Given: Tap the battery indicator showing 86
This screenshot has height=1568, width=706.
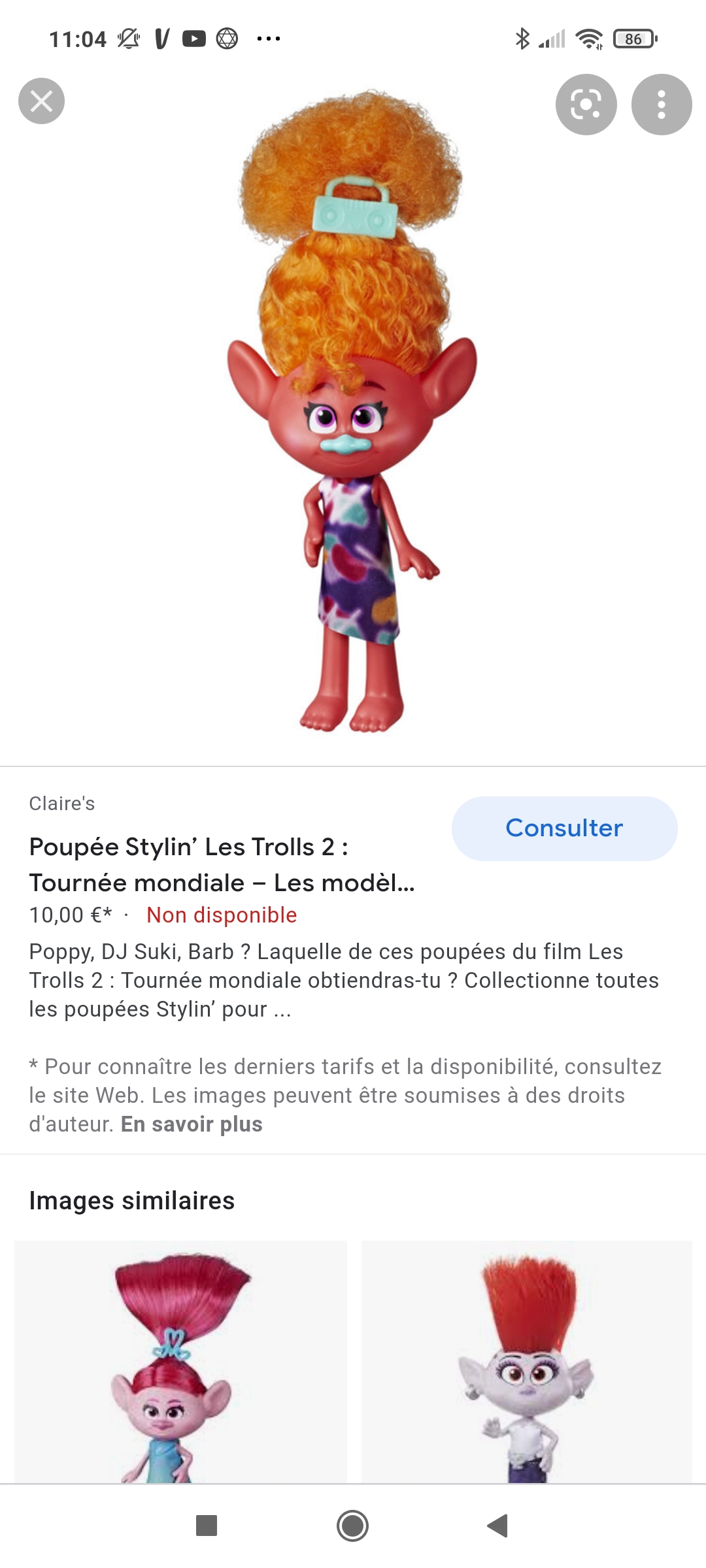Looking at the screenshot, I should pos(631,39).
